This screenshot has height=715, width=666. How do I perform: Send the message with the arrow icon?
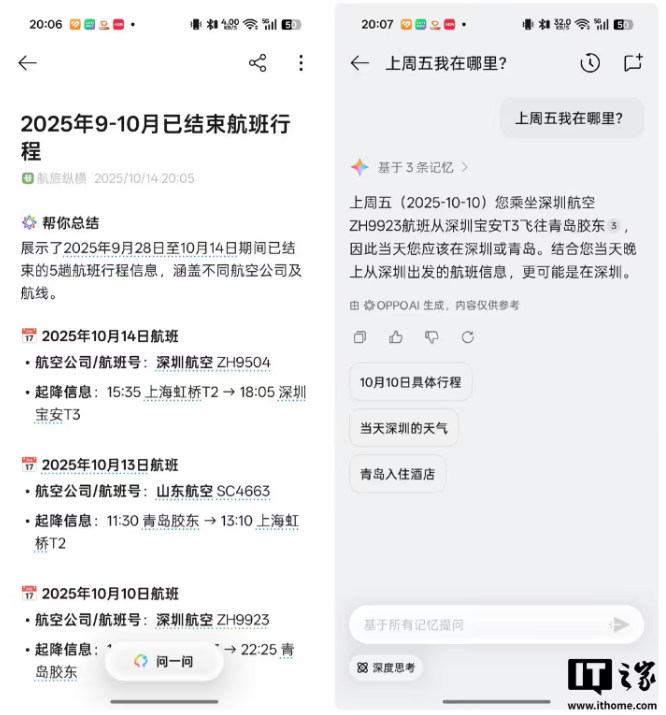tap(620, 624)
